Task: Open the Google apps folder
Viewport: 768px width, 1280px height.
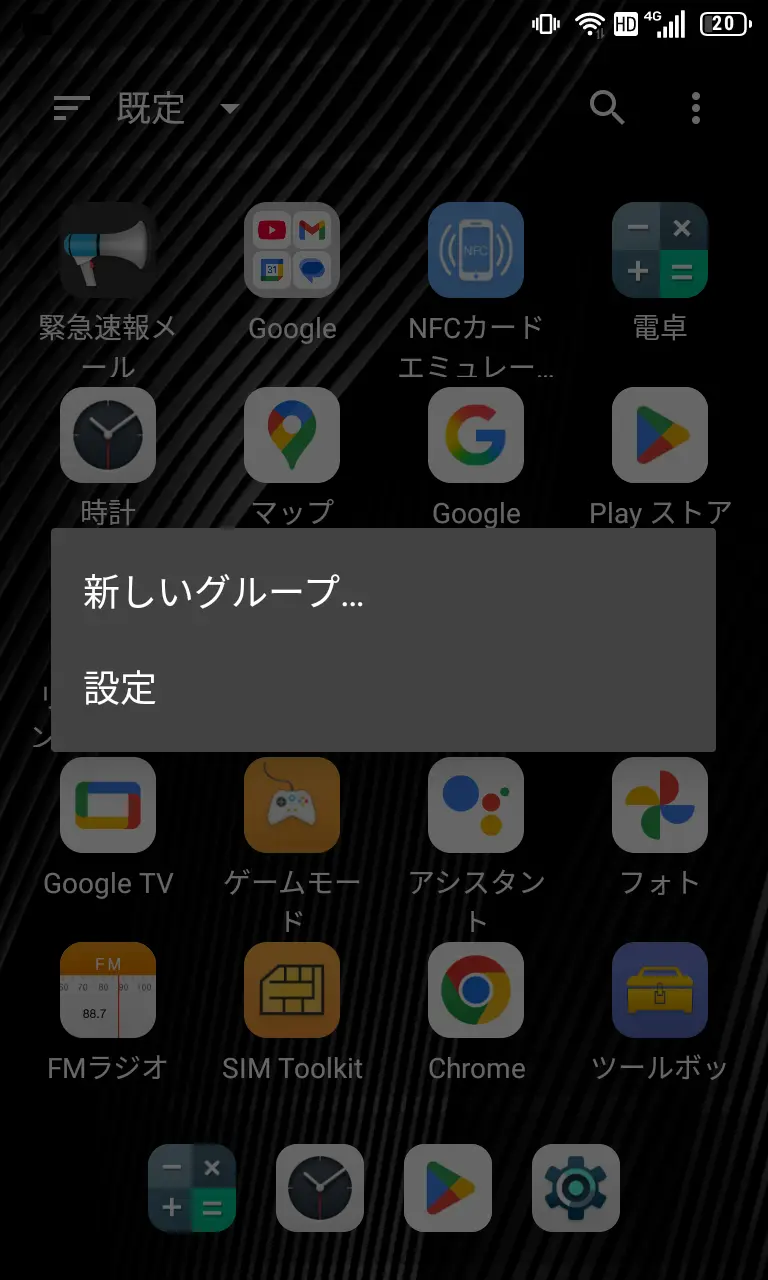Action: 292,250
